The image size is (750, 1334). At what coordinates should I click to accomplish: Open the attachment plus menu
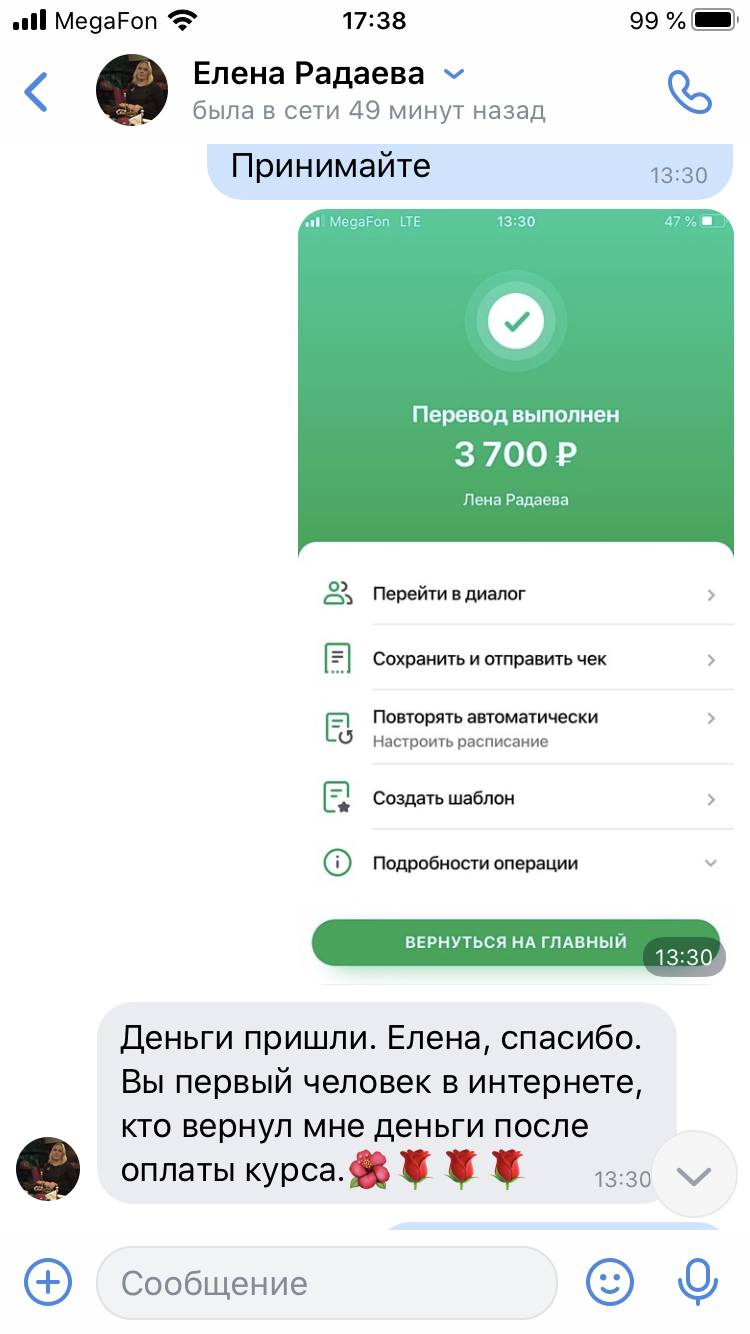click(48, 1281)
